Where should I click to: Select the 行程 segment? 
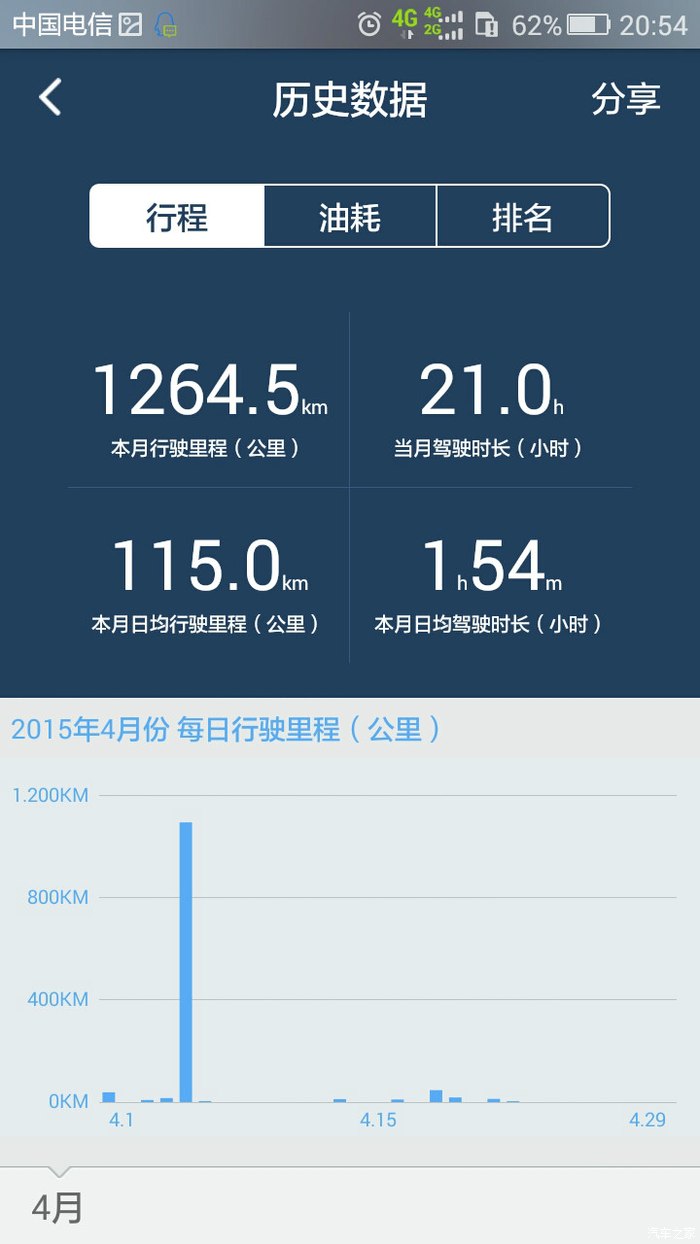tap(177, 216)
